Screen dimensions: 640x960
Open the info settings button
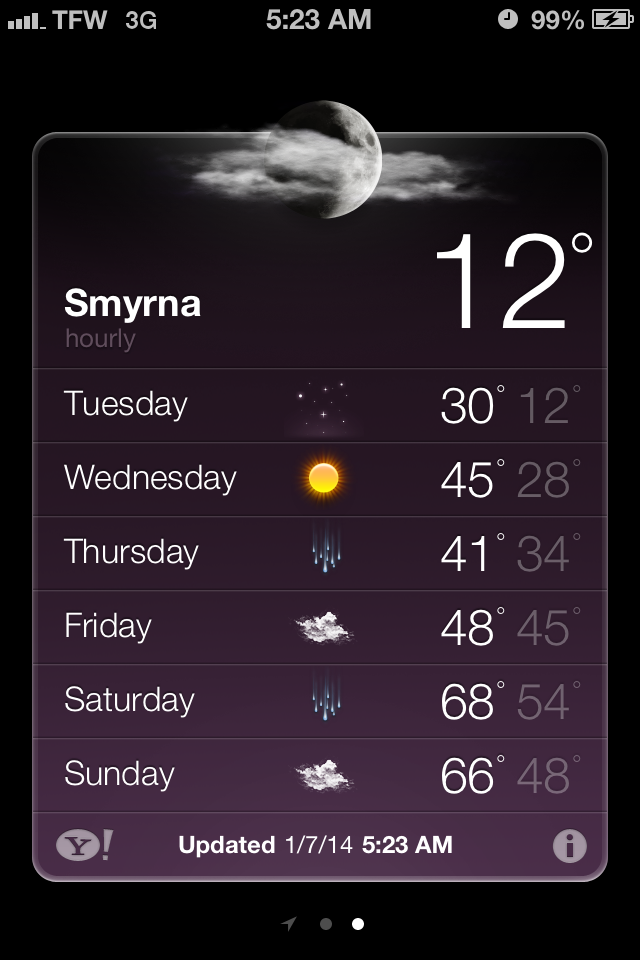click(x=569, y=846)
